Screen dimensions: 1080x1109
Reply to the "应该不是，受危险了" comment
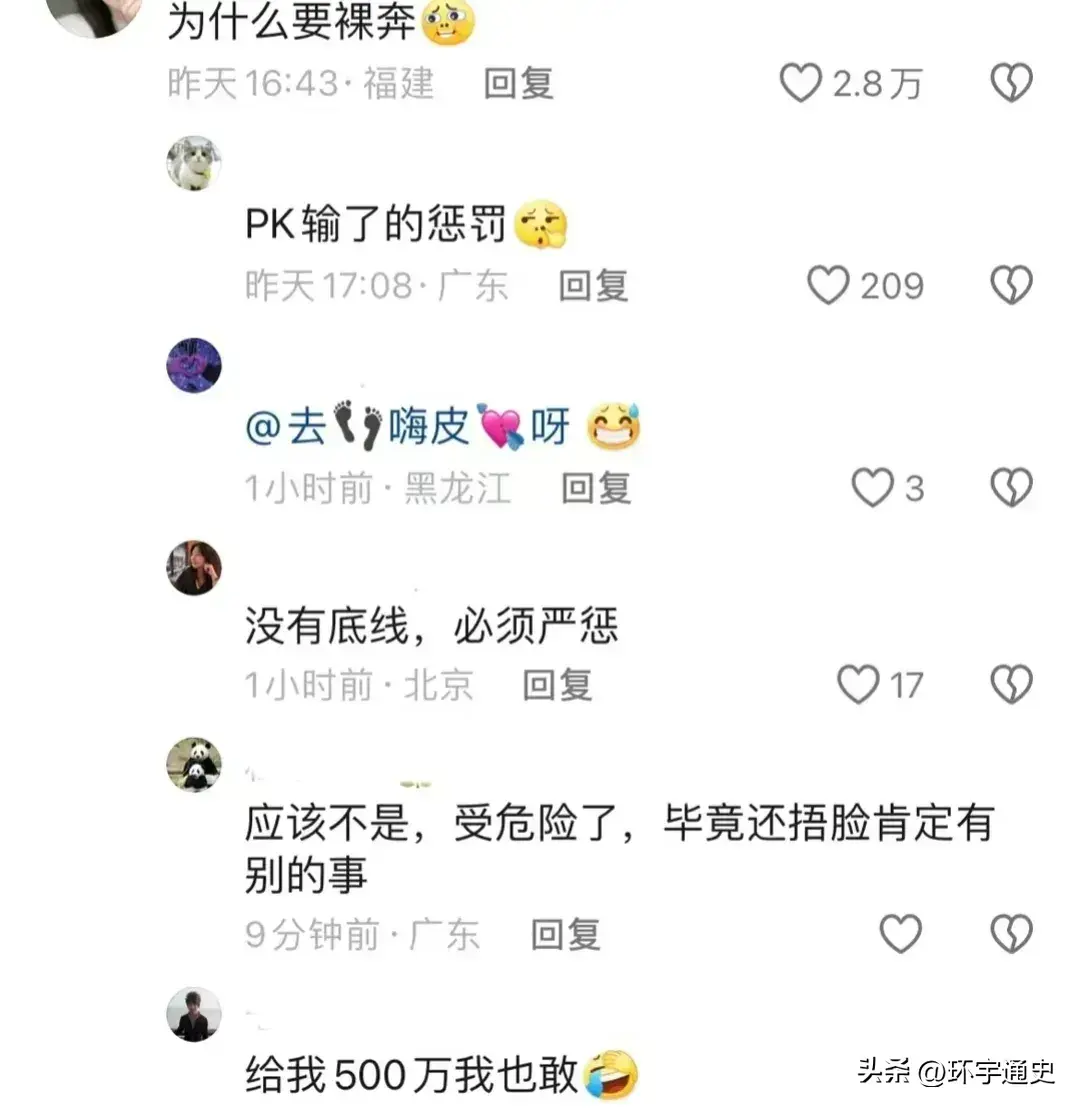(565, 935)
